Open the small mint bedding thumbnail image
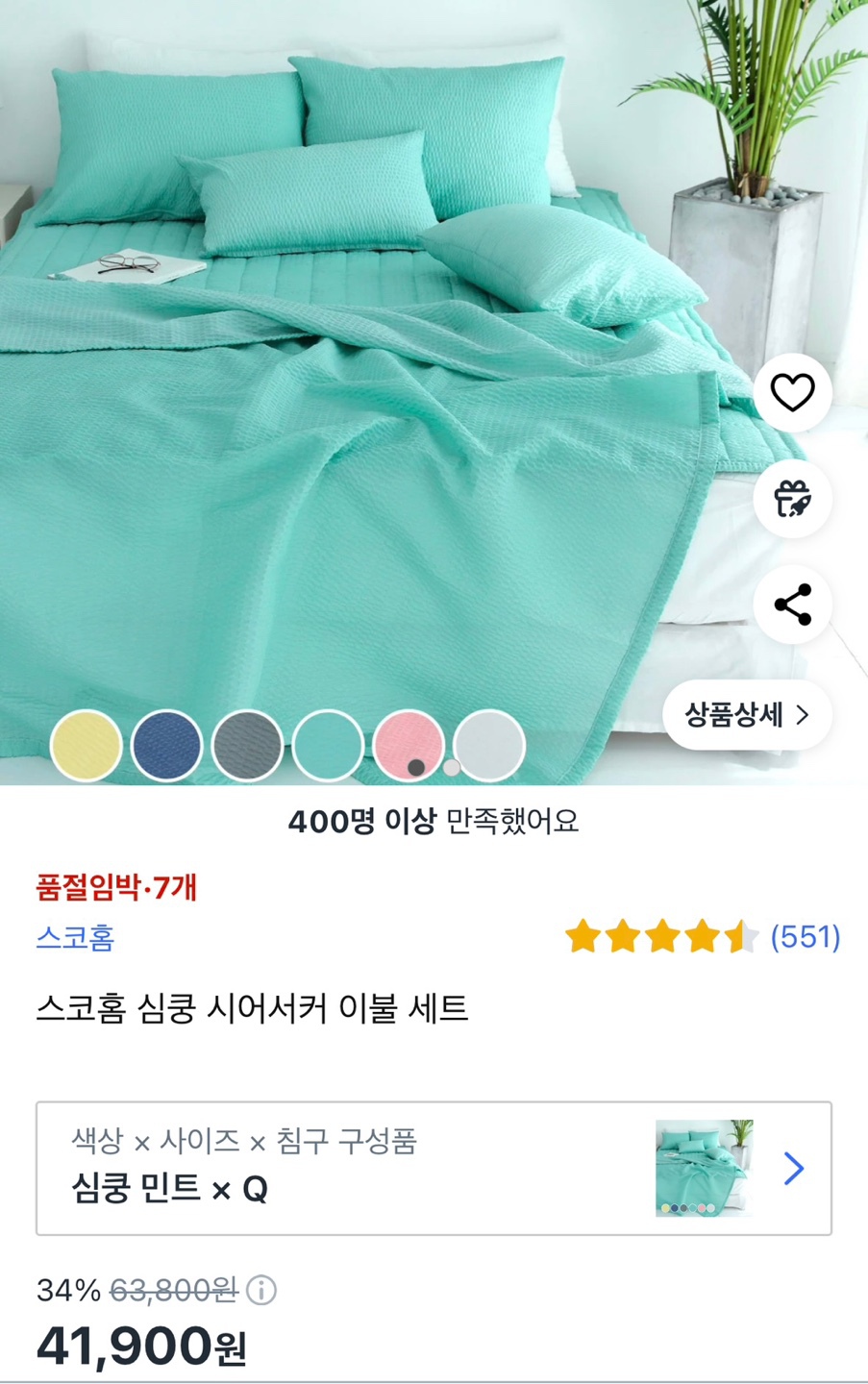The width and height of the screenshot is (868, 1384). pyautogui.click(x=705, y=1168)
